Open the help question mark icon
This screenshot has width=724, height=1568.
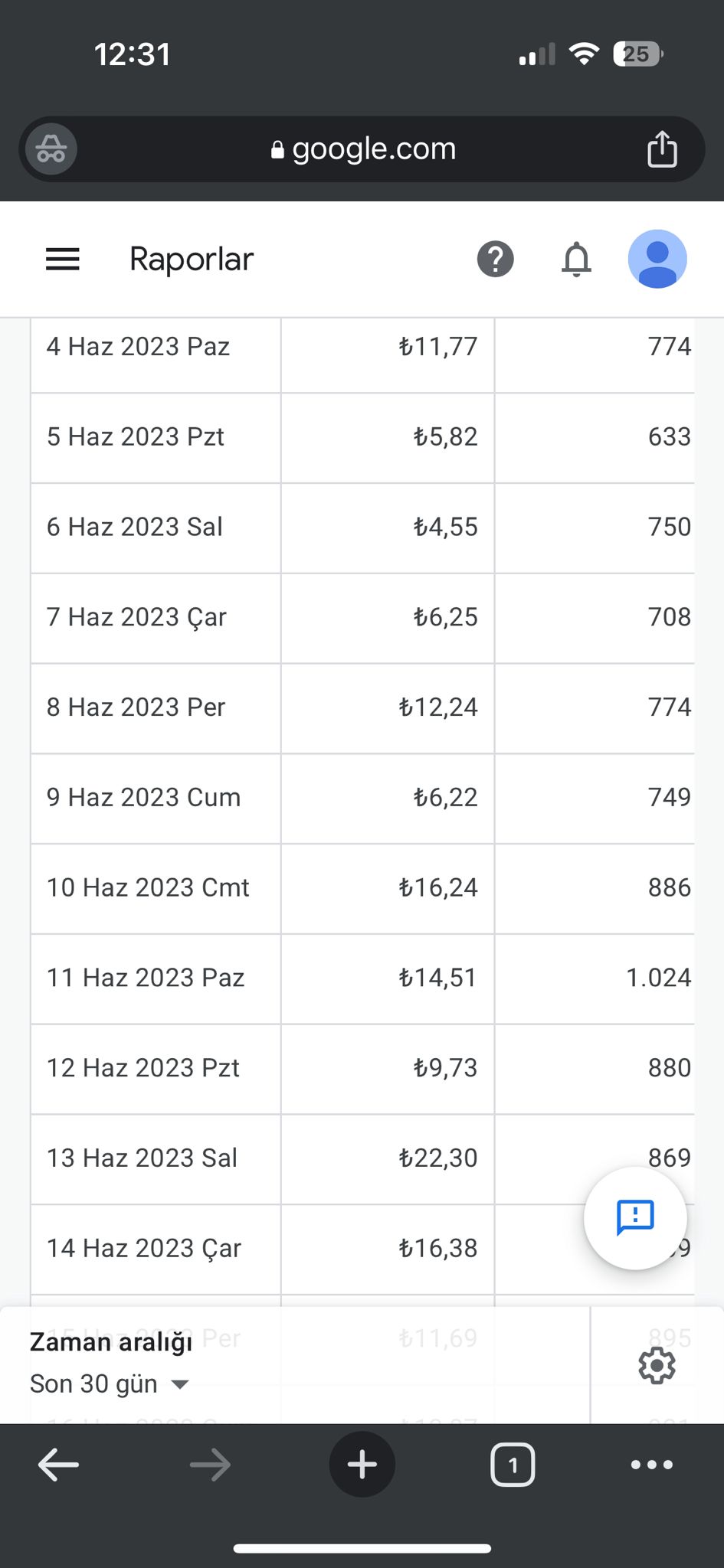(496, 260)
